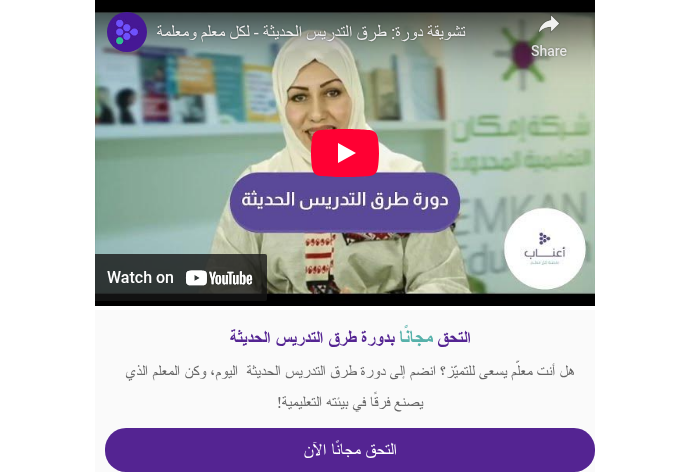Play the embedded YouTube video

345,153
